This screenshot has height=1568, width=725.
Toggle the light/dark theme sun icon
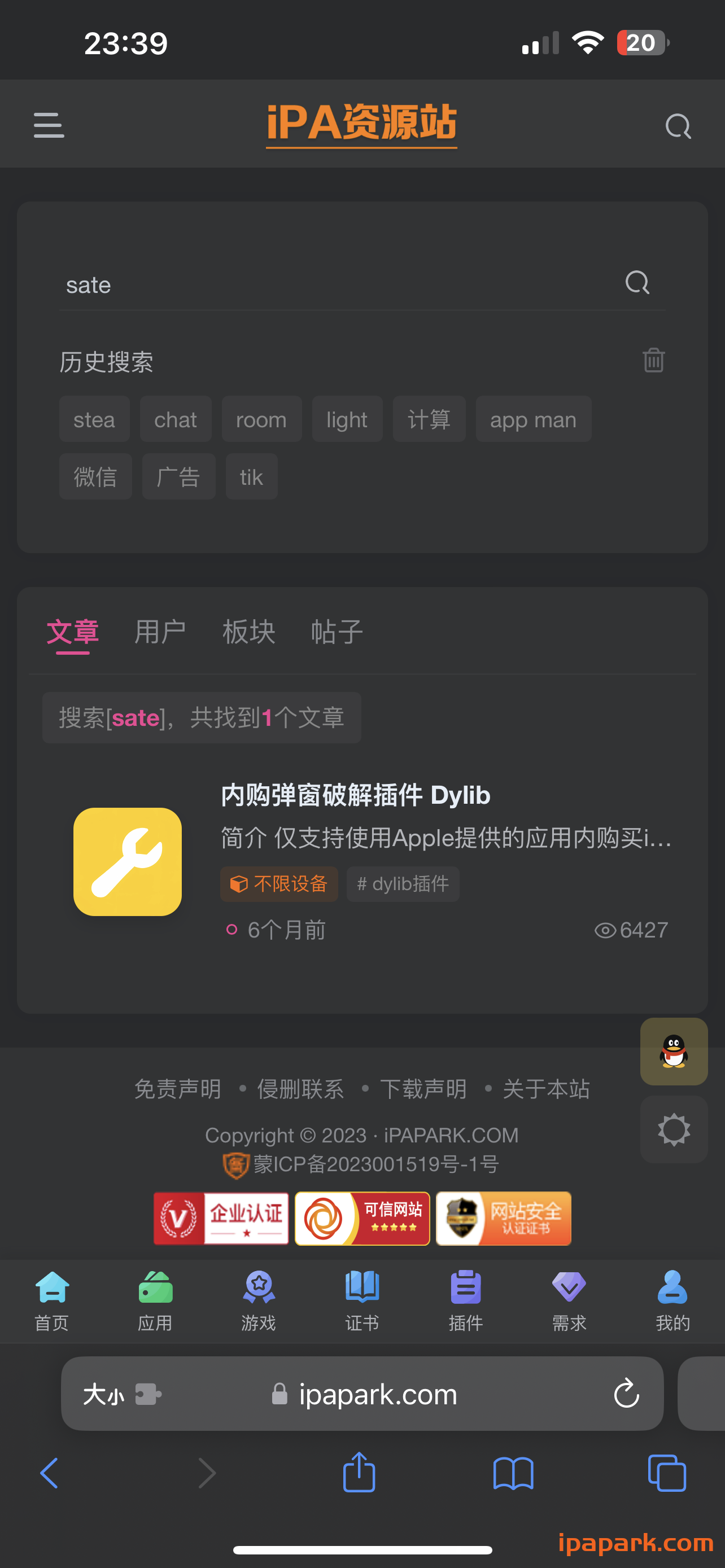[x=673, y=1129]
